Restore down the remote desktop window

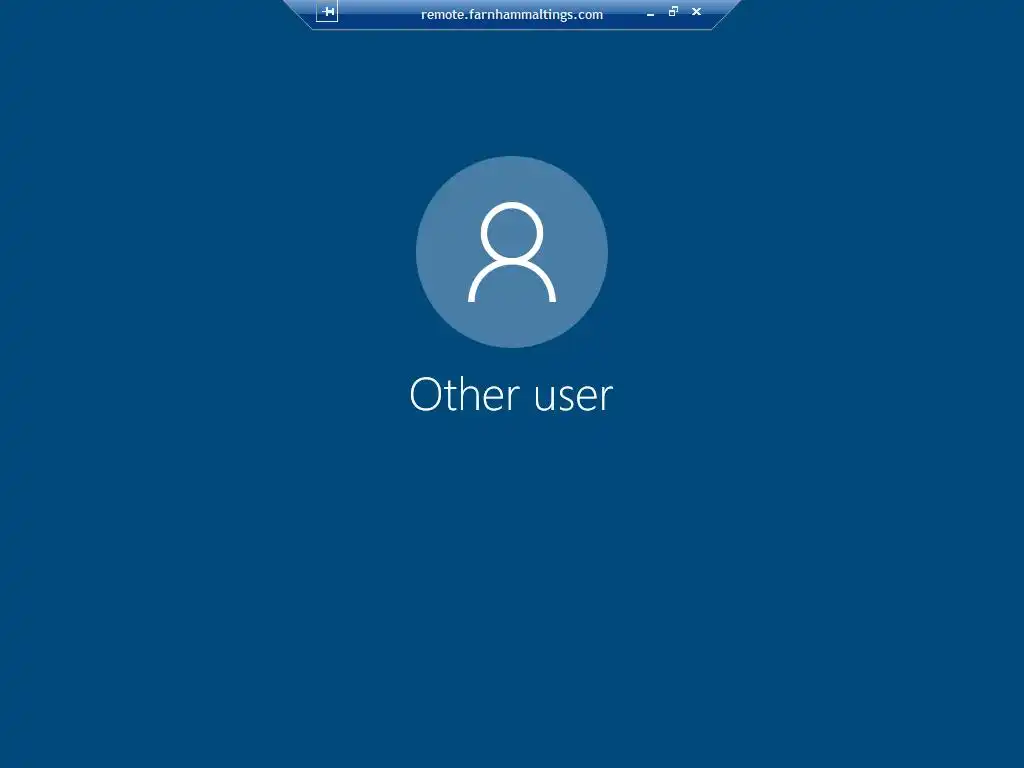(x=673, y=12)
